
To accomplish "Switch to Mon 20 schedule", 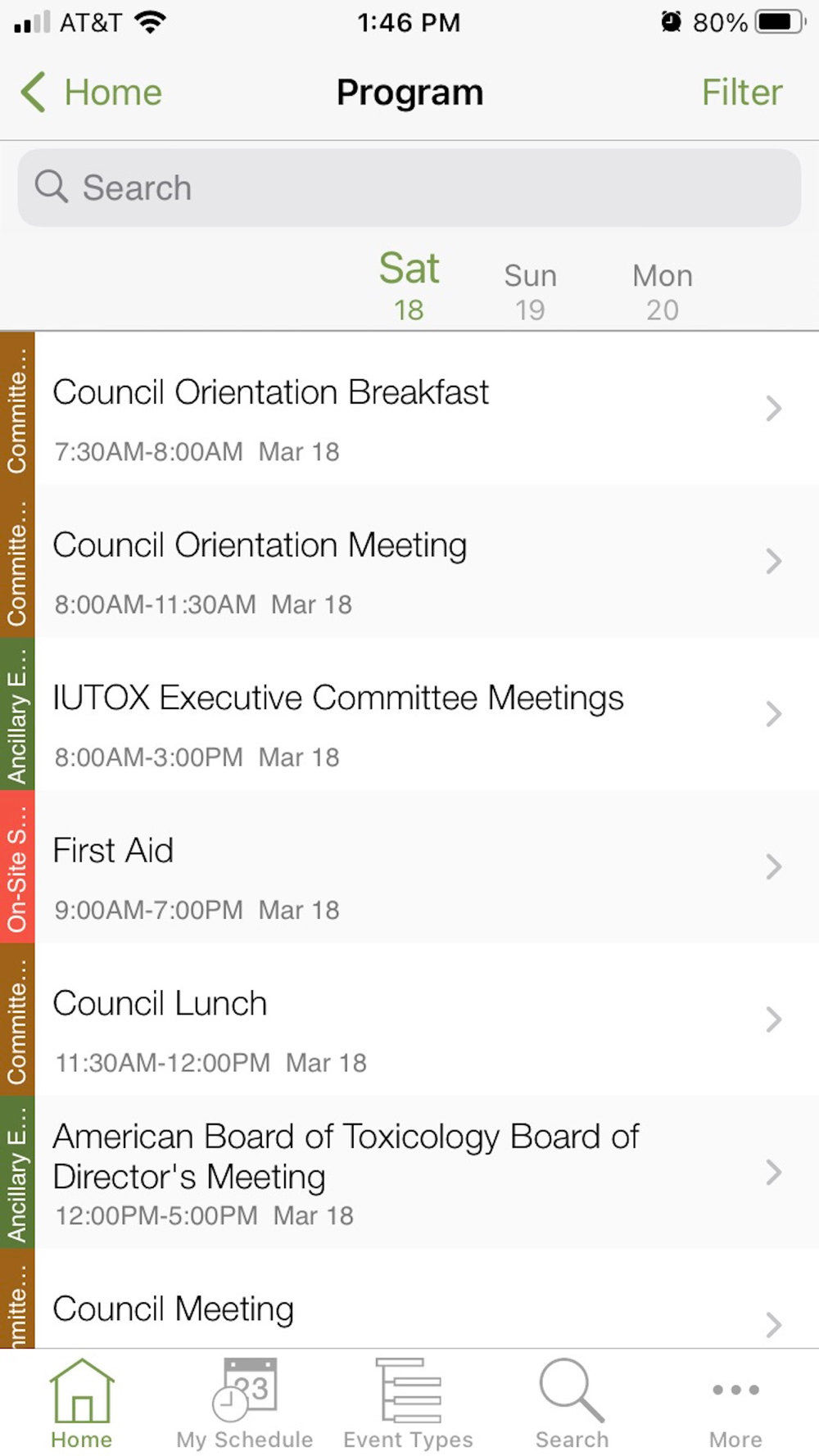I will (x=663, y=291).
